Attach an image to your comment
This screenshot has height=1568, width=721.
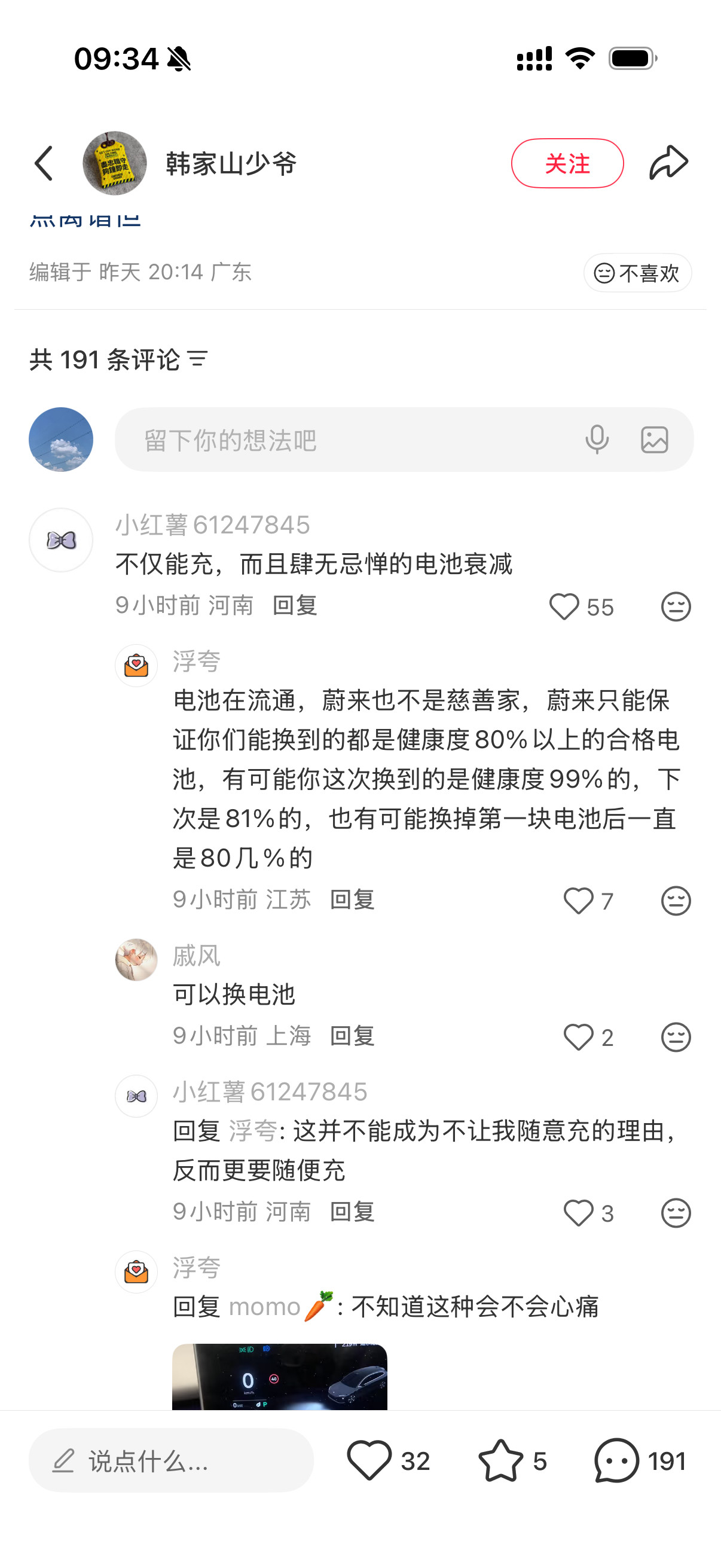click(x=654, y=440)
